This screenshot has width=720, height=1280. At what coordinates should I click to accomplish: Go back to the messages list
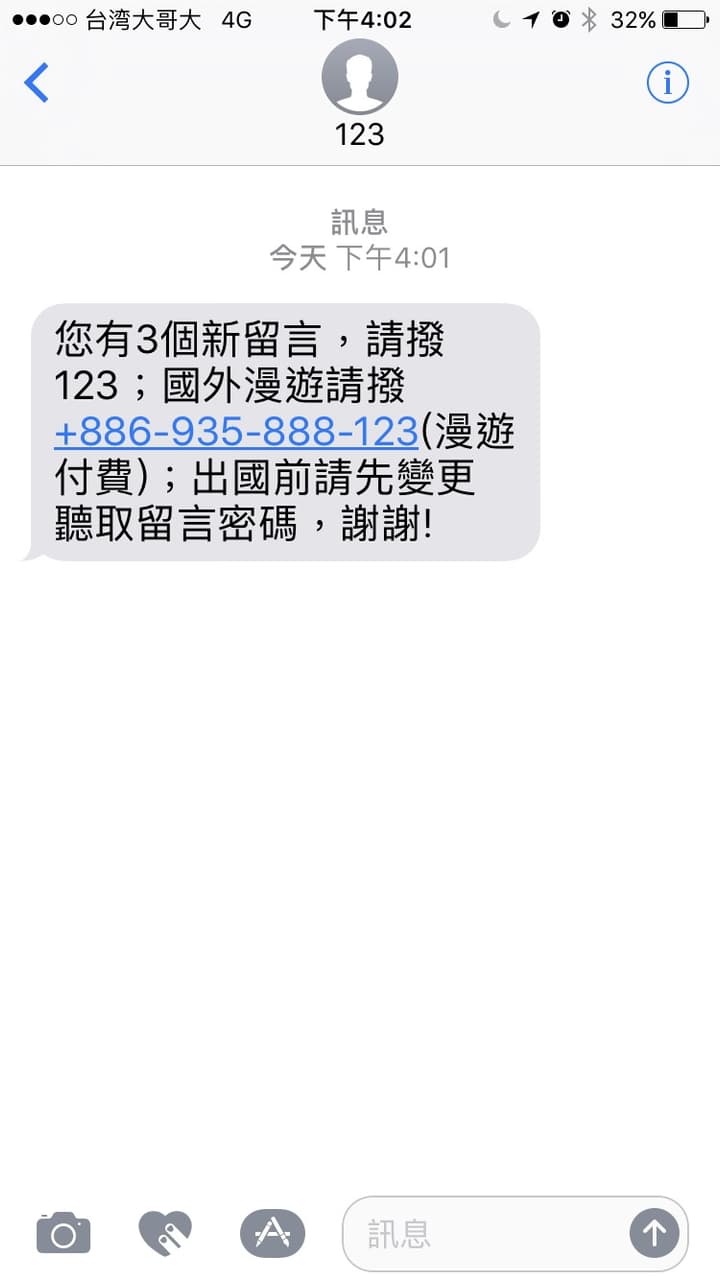(x=37, y=83)
